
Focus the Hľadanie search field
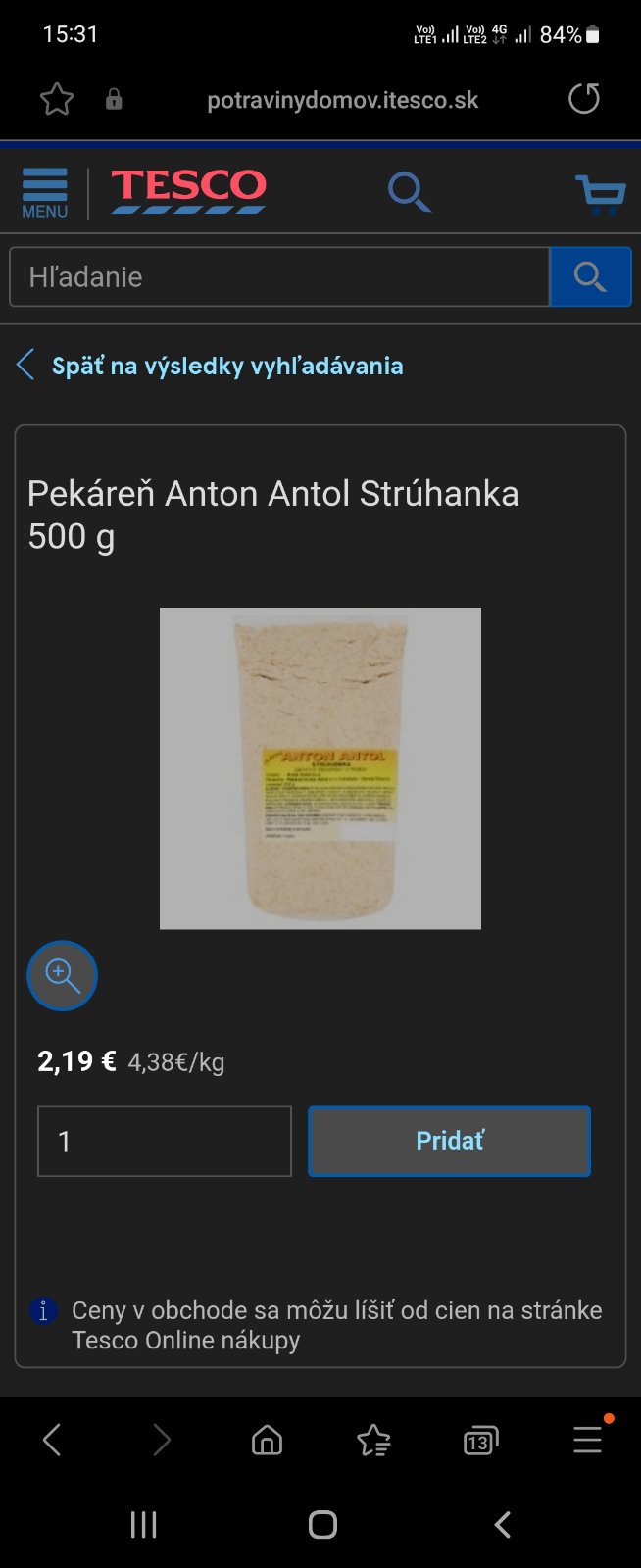[x=279, y=277]
